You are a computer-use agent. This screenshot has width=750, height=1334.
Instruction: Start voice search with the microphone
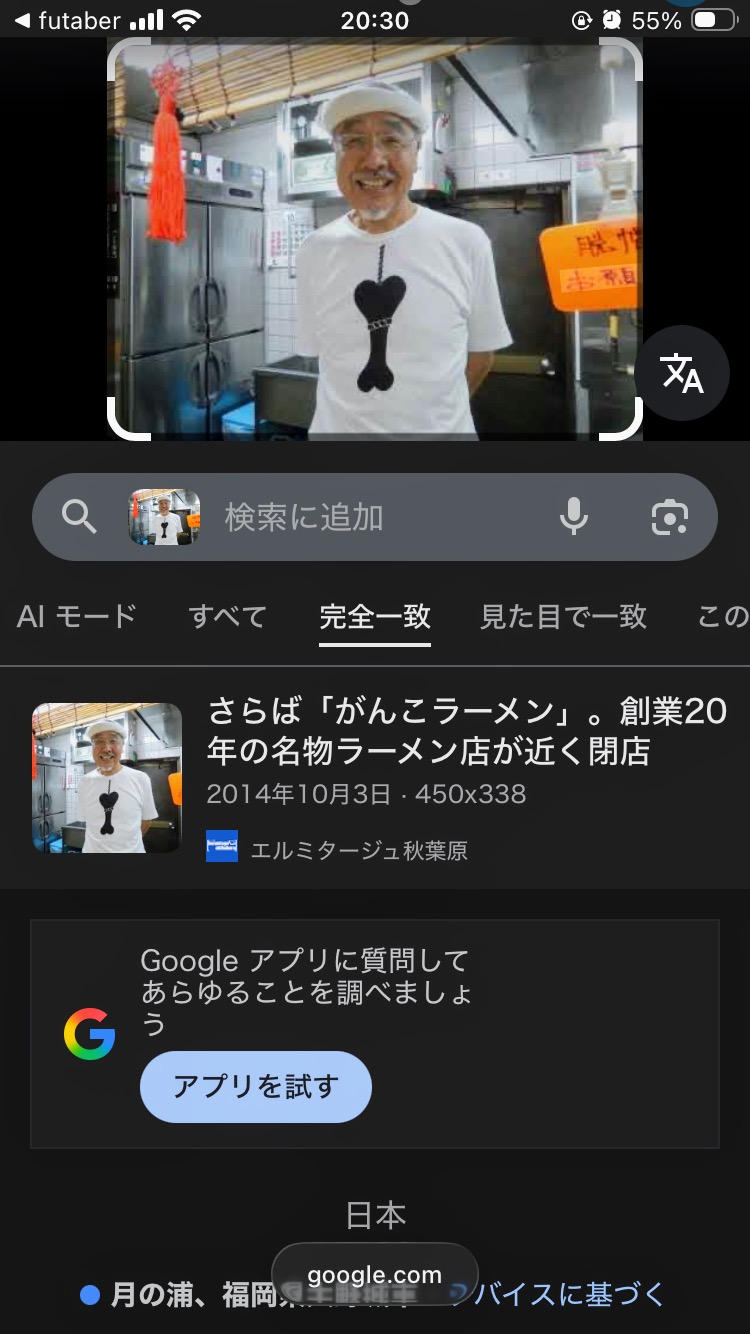[573, 517]
